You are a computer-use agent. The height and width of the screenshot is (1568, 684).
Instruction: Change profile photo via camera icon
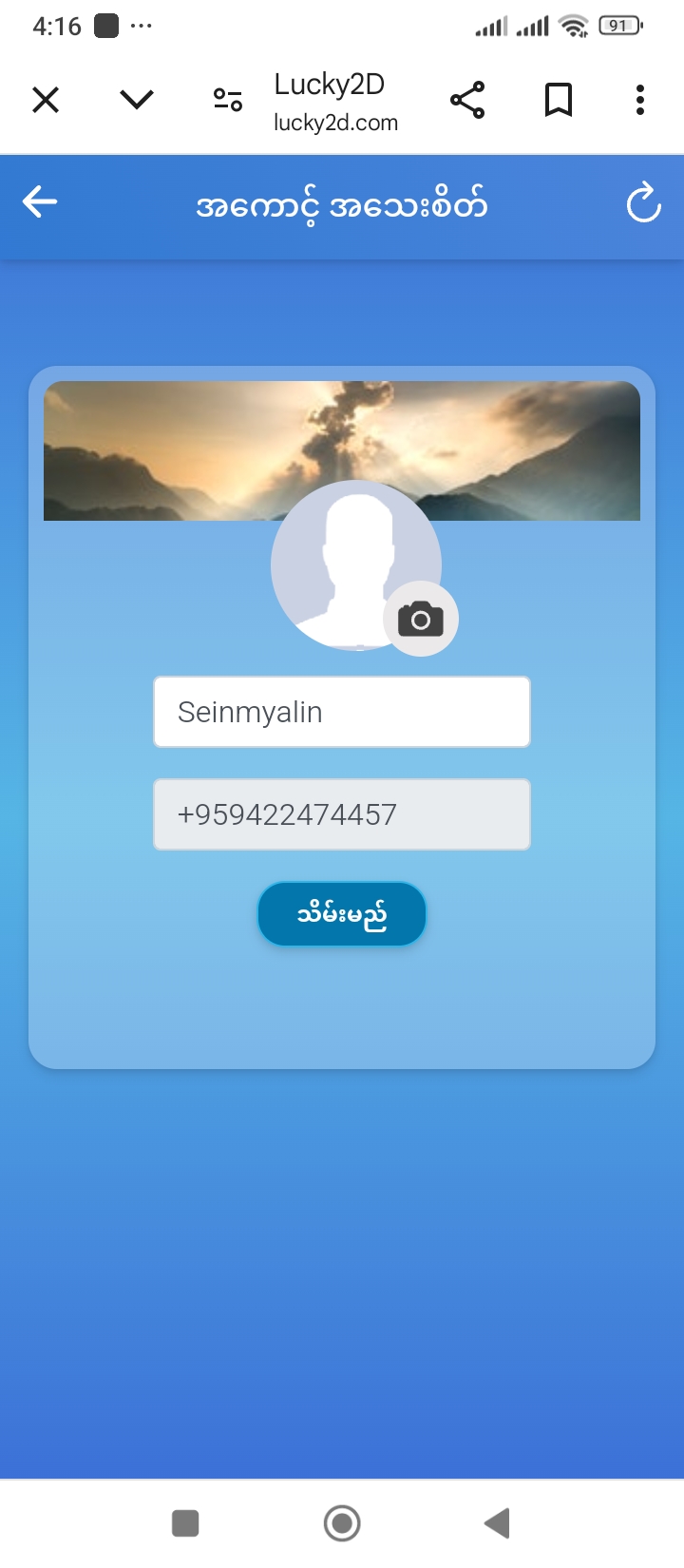pyautogui.click(x=421, y=620)
